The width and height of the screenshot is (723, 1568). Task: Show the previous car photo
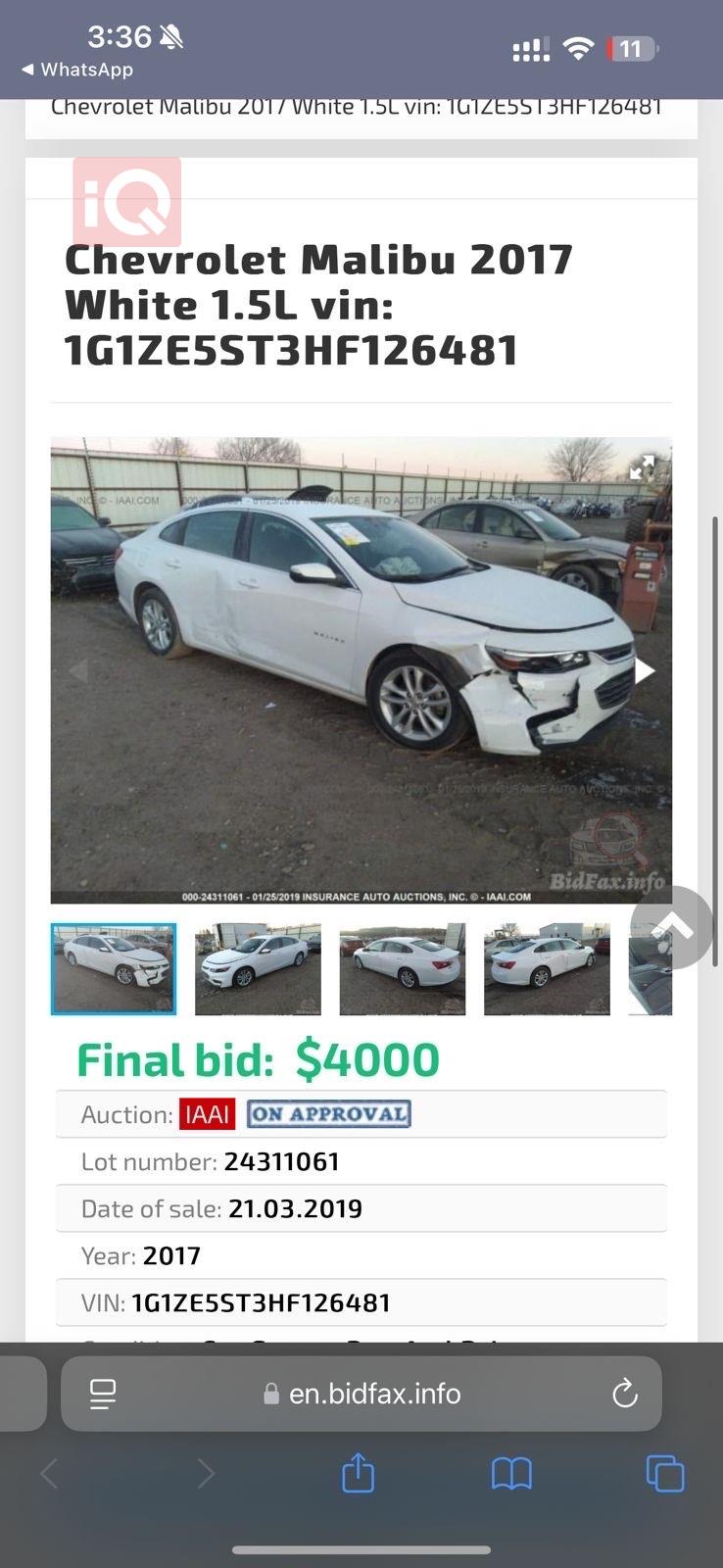click(78, 671)
